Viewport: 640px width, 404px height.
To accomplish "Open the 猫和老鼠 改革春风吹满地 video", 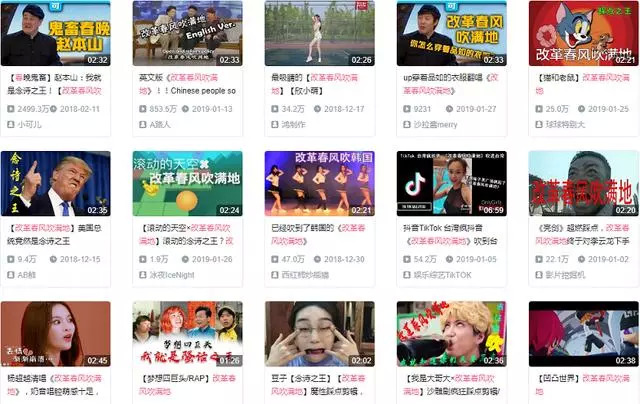I will click(584, 33).
